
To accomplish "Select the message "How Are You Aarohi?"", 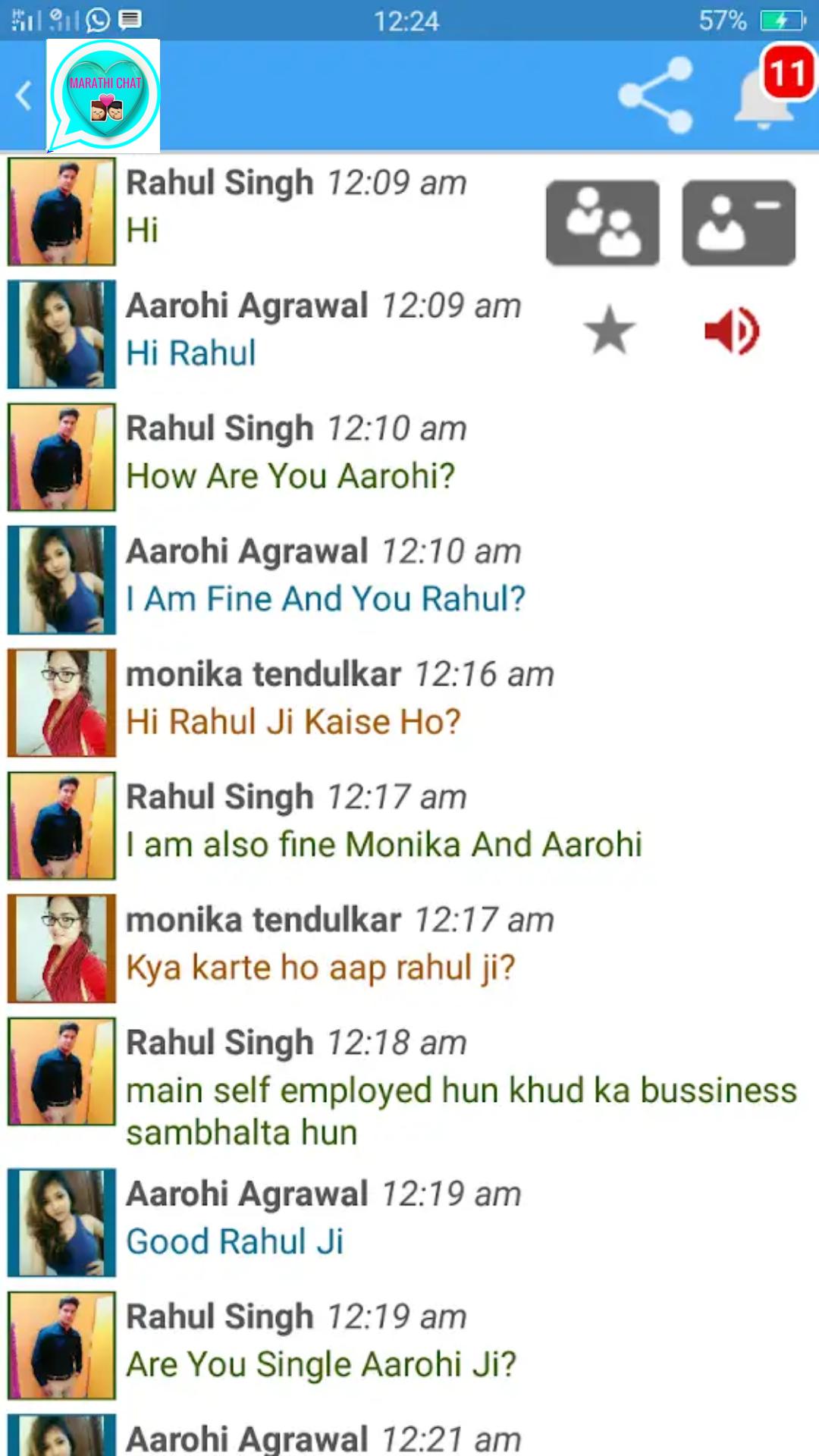I will pyautogui.click(x=290, y=476).
